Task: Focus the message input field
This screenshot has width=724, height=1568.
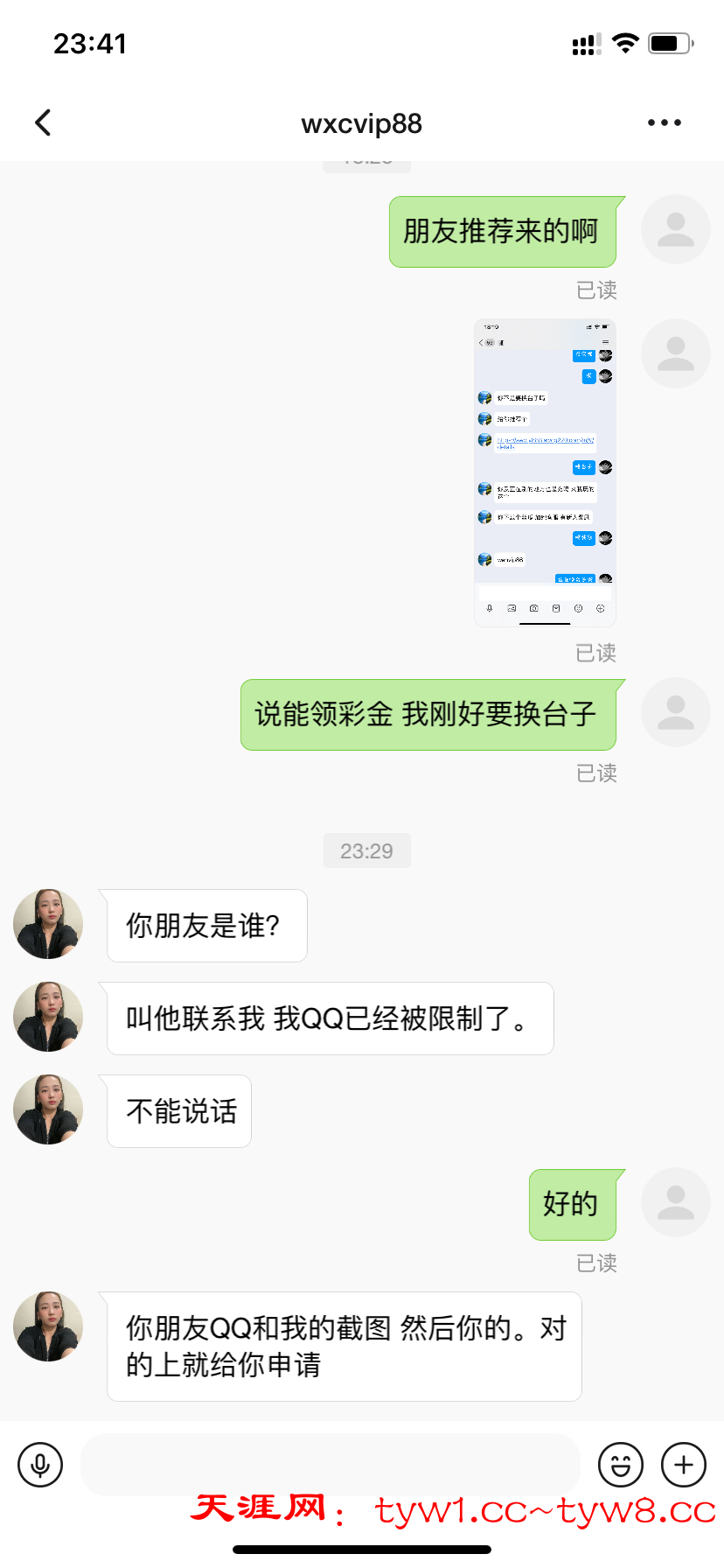Action: pos(331,1464)
